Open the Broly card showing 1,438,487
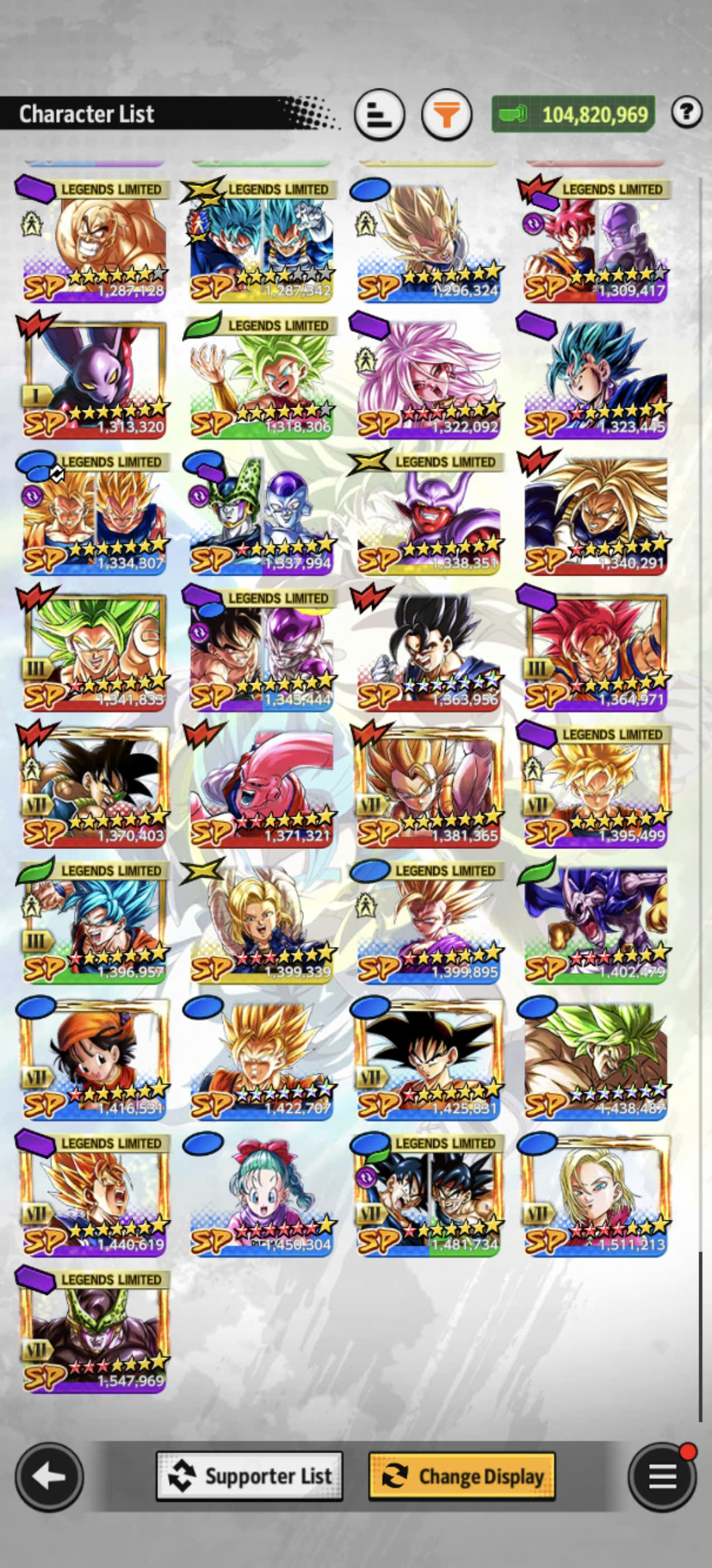This screenshot has width=712, height=1568. pos(596,1058)
